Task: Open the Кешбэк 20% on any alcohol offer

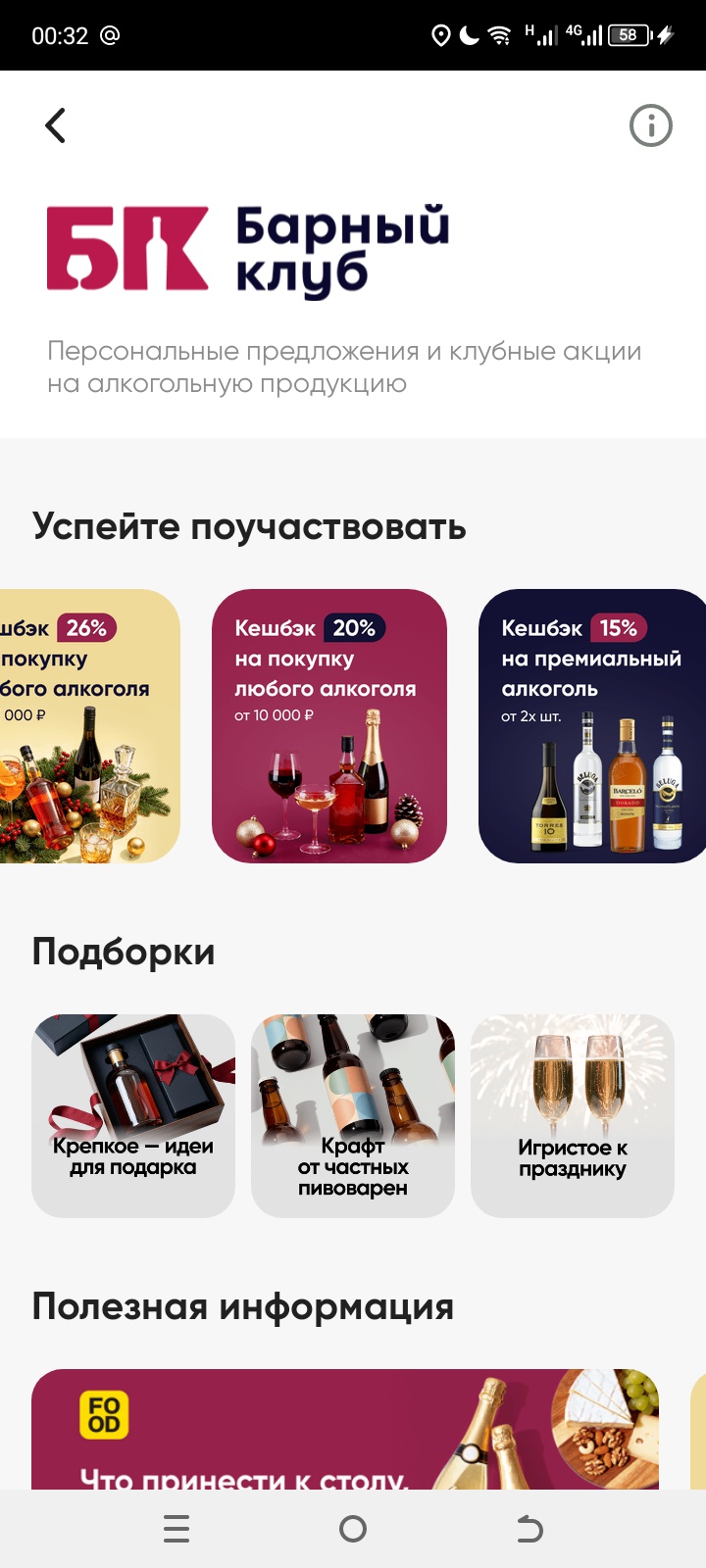Action: 329,726
